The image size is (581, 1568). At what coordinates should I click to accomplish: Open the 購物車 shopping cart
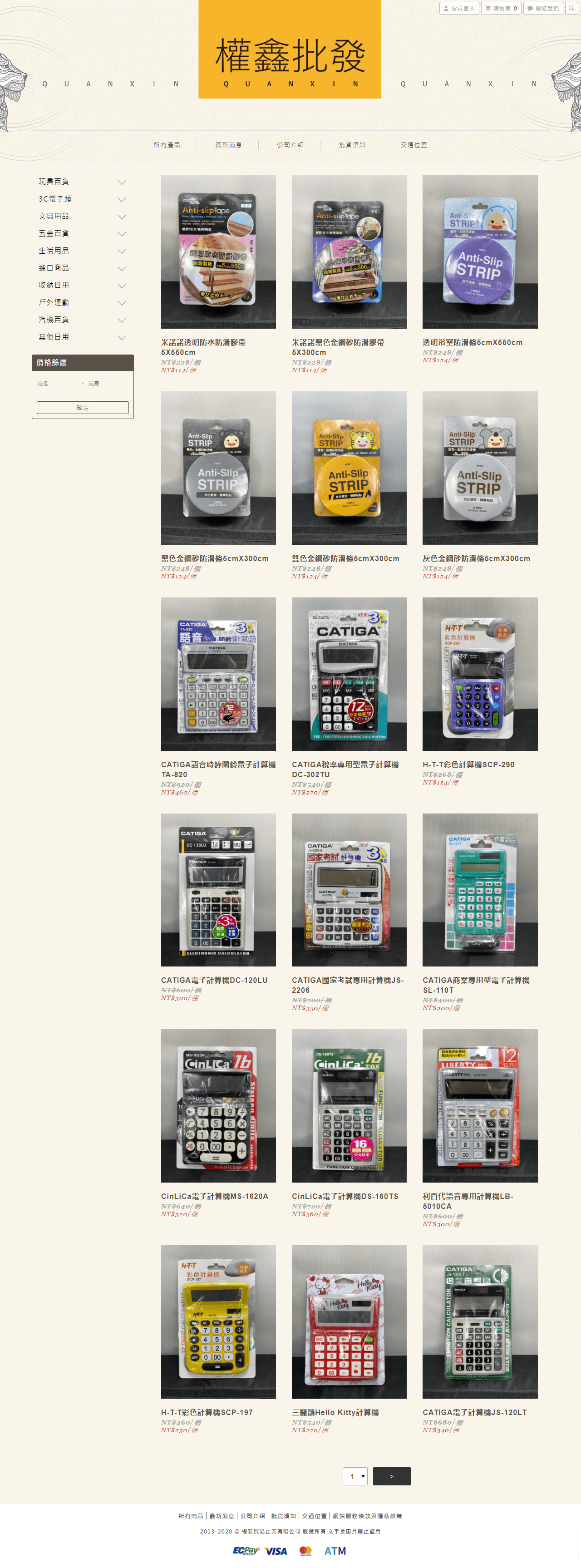point(501,9)
